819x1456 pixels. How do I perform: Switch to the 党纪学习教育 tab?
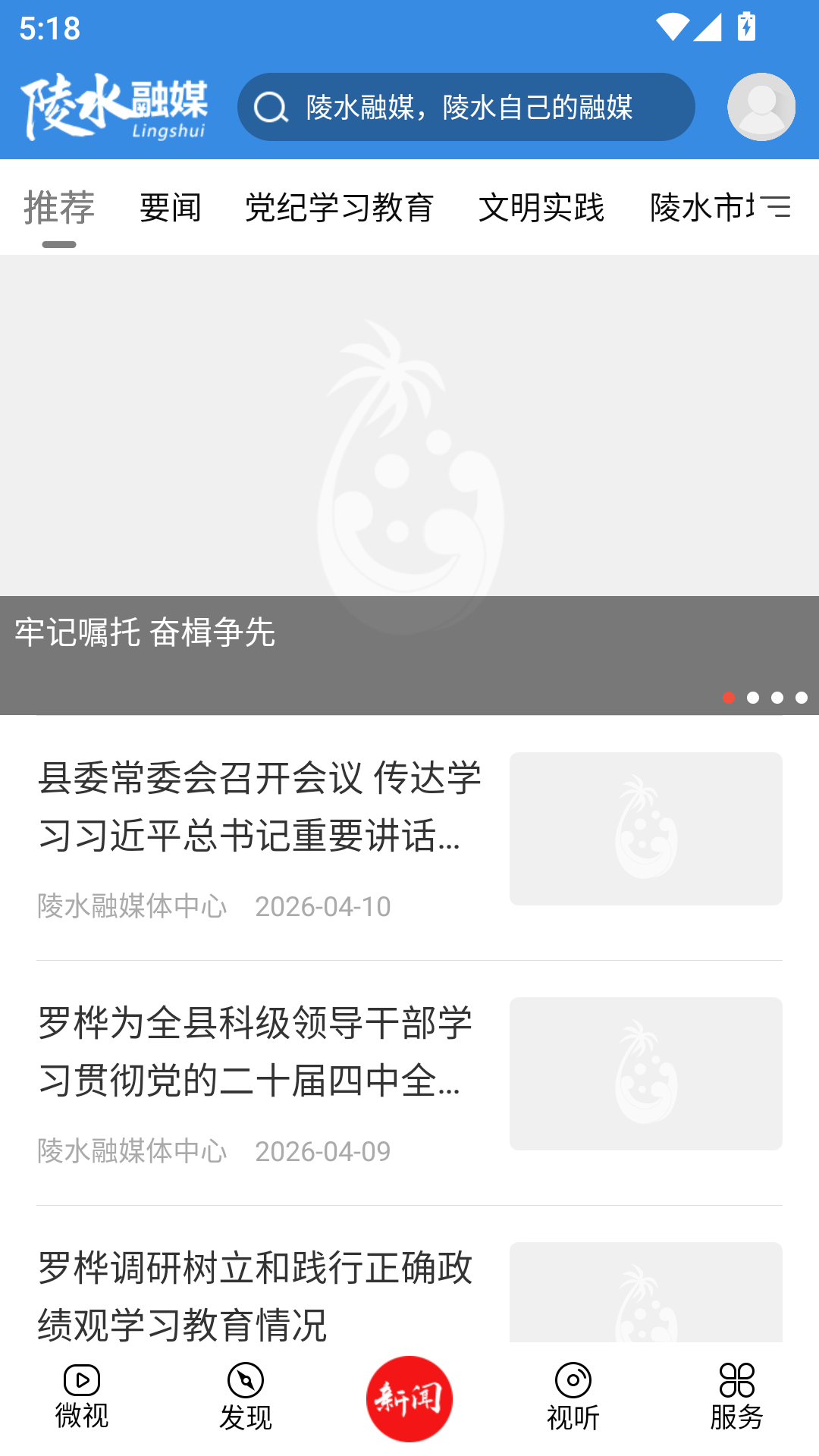pyautogui.click(x=339, y=208)
